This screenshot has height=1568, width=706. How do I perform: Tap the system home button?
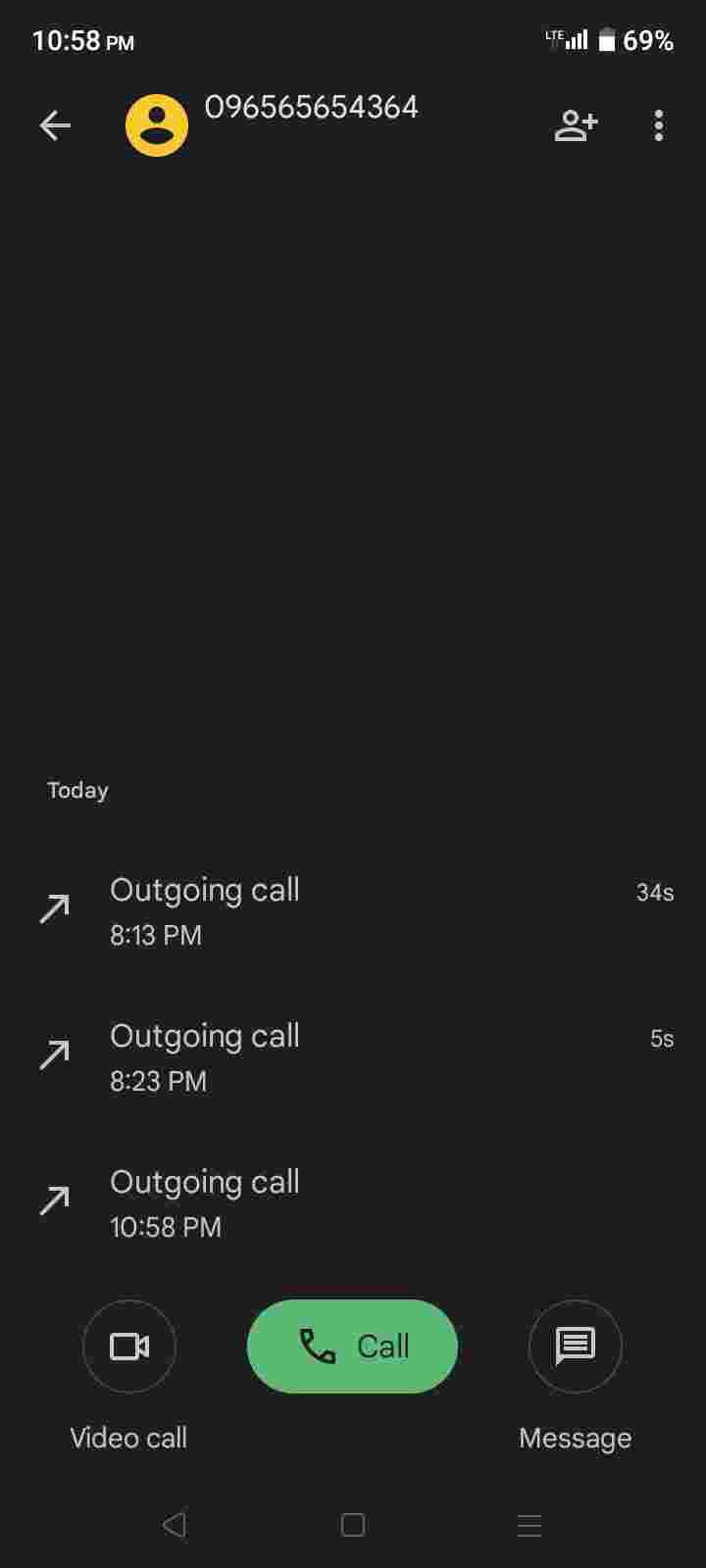point(353,1525)
